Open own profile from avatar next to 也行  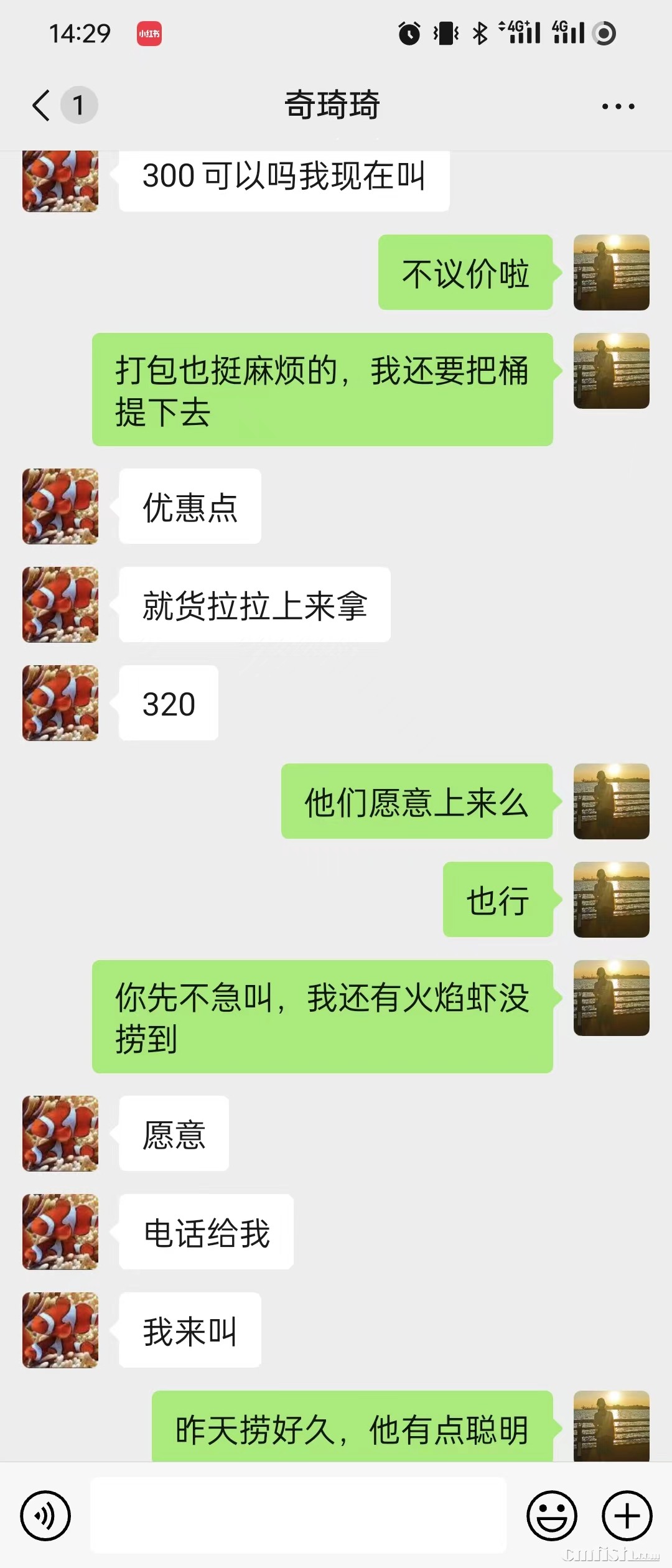611,899
